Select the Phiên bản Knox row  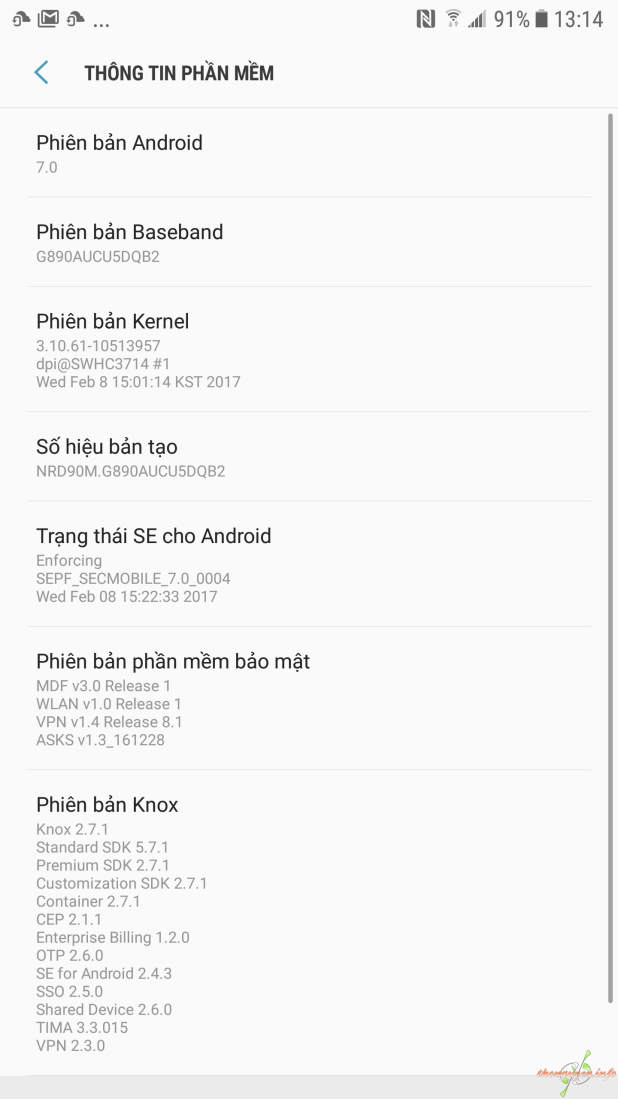[309, 922]
